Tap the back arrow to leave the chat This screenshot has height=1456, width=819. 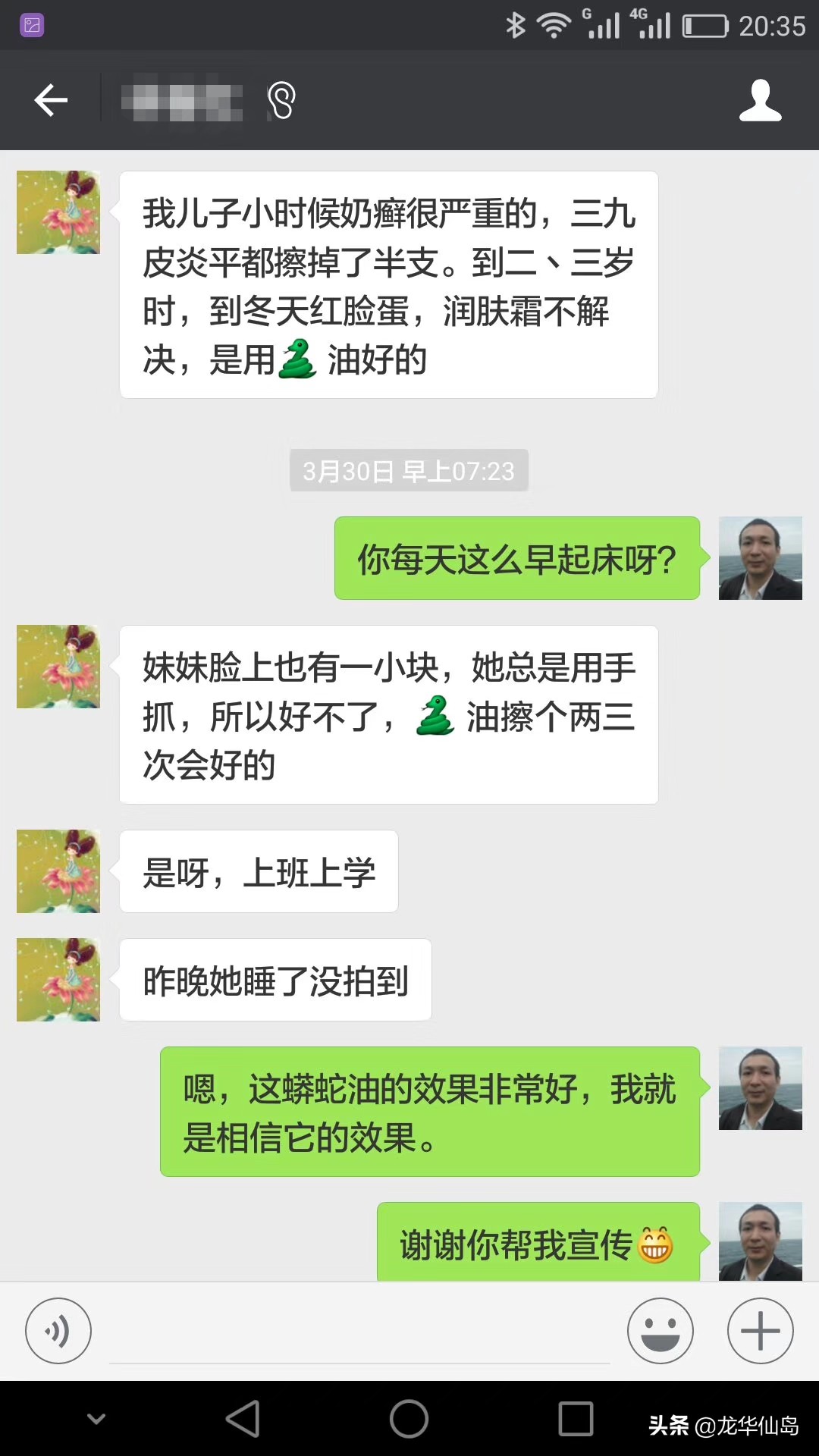click(x=50, y=99)
